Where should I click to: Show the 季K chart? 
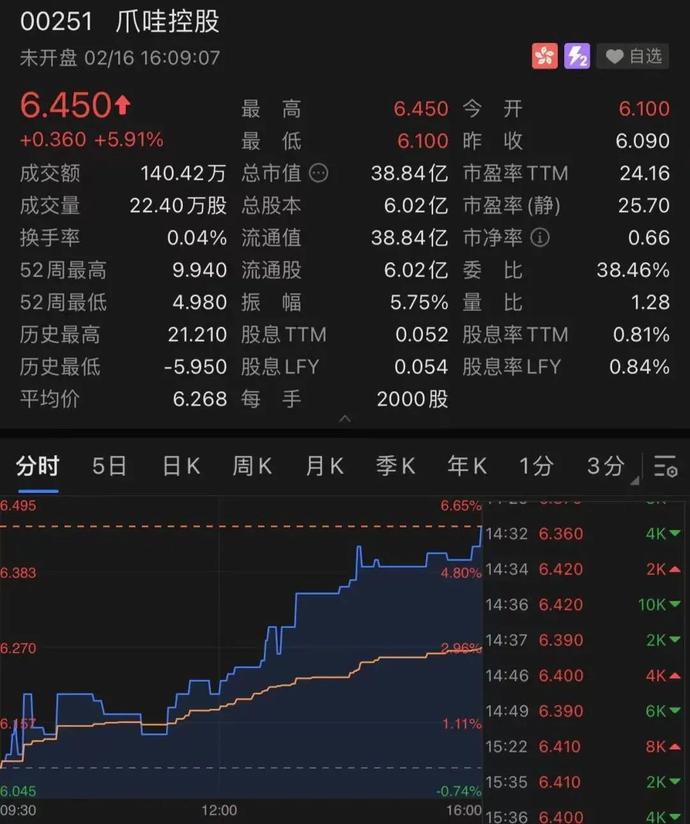point(395,466)
